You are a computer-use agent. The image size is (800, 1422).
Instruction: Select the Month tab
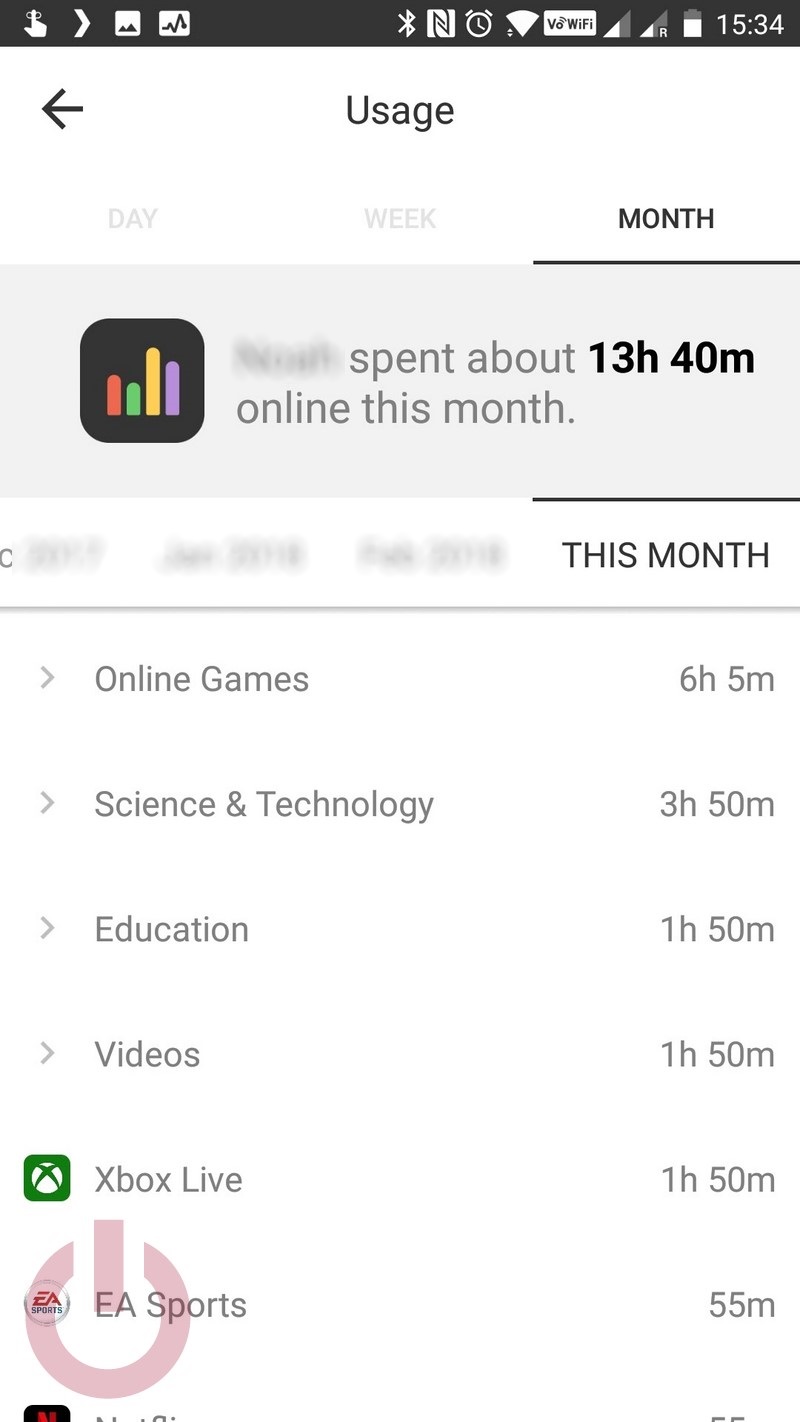(666, 219)
